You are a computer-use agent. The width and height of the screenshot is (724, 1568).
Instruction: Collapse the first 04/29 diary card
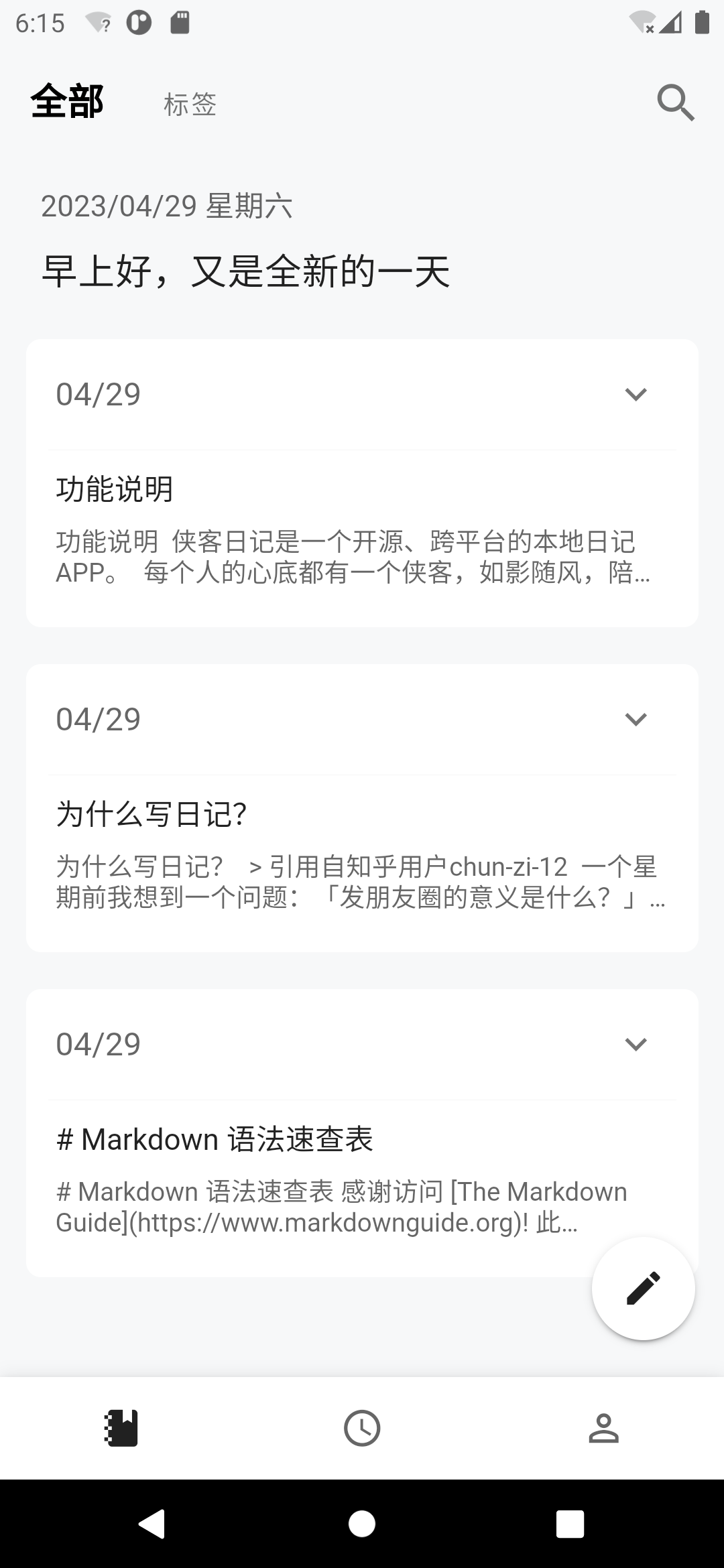(636, 394)
